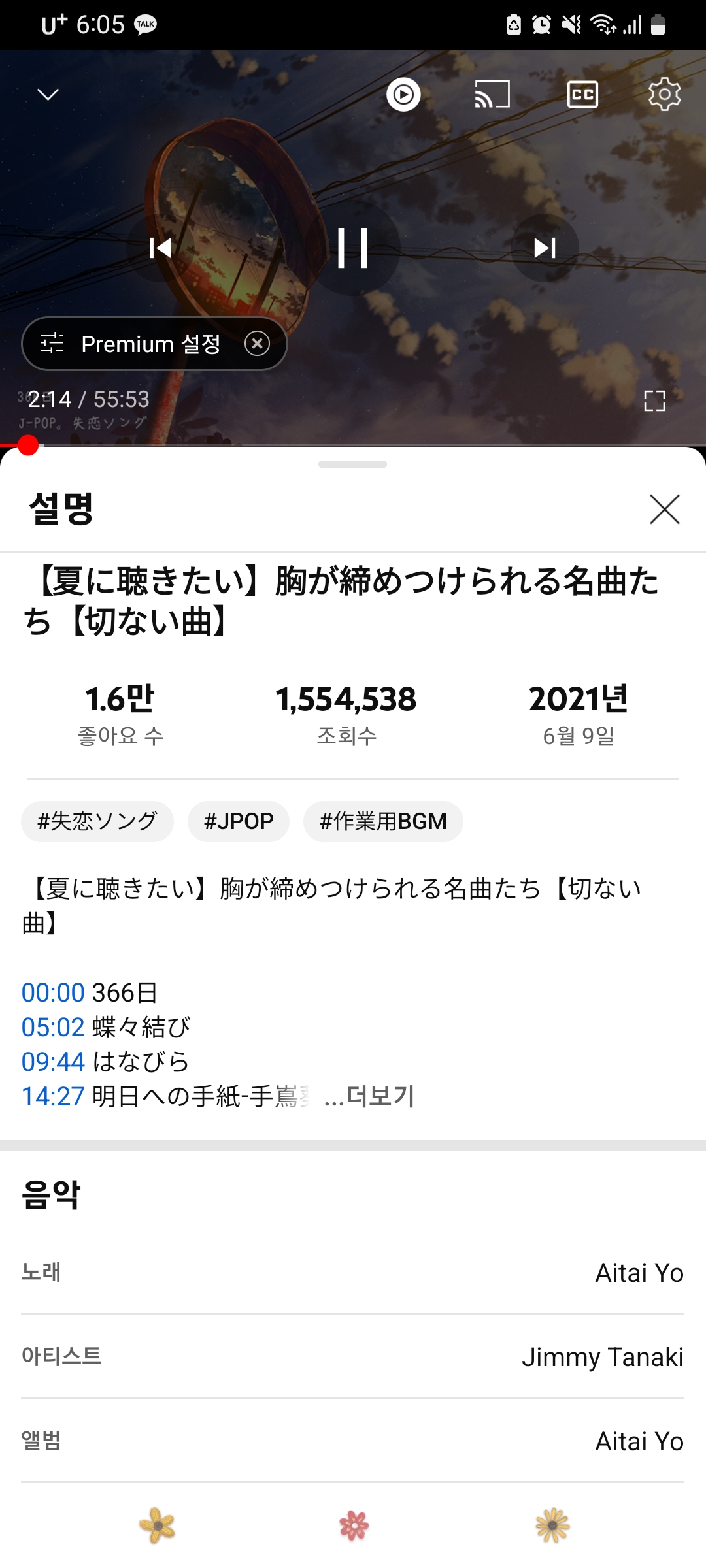Expand description with ...더보기
The image size is (706, 1568).
[370, 1096]
